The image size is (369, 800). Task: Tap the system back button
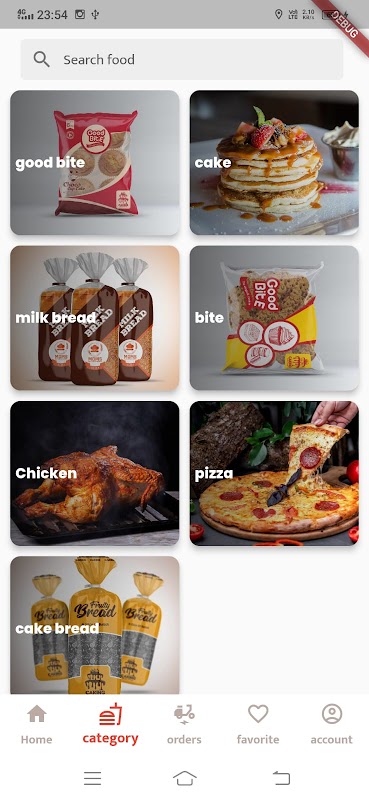(281, 778)
